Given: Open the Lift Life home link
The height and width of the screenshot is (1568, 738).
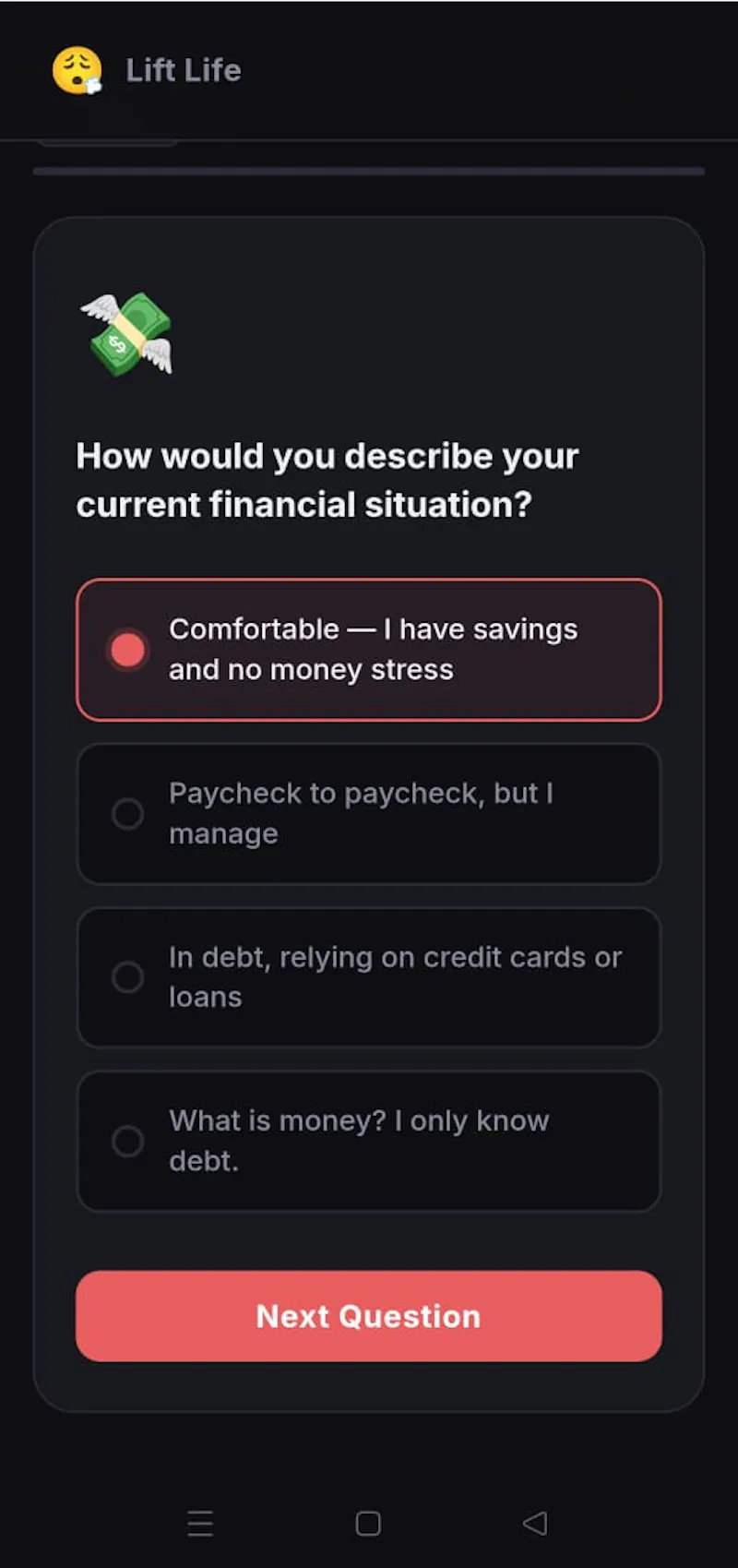Looking at the screenshot, I should pos(147,71).
